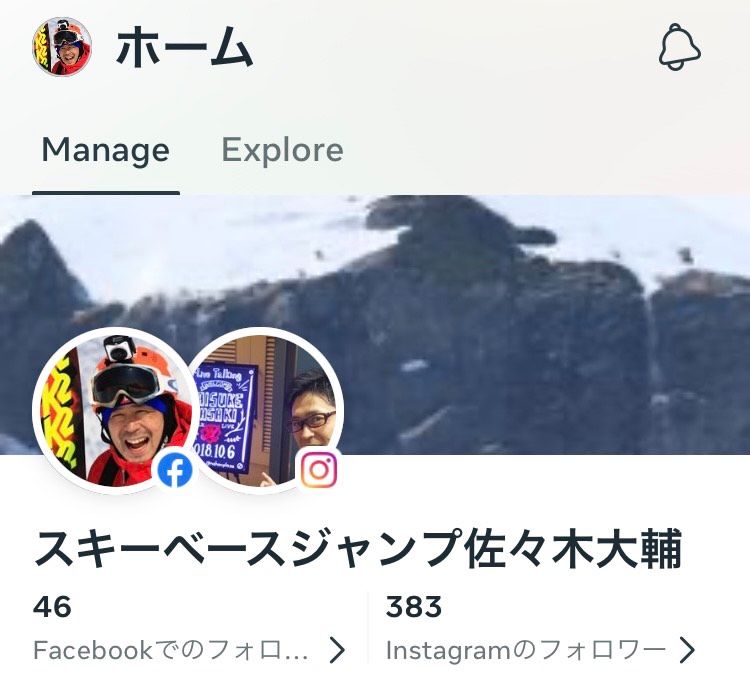
Task: Open the notifications bell
Action: [x=680, y=47]
